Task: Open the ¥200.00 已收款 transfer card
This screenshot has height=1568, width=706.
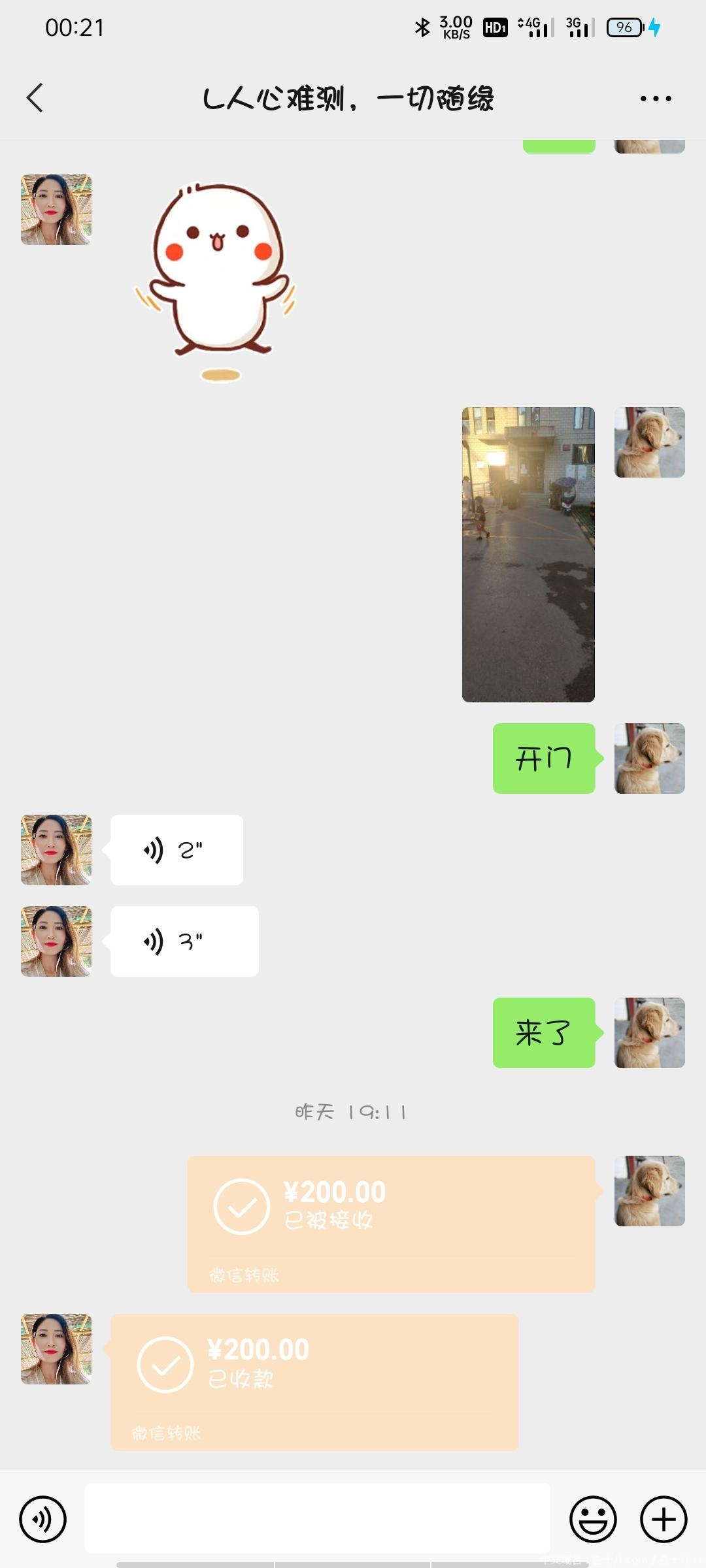Action: (314, 1382)
